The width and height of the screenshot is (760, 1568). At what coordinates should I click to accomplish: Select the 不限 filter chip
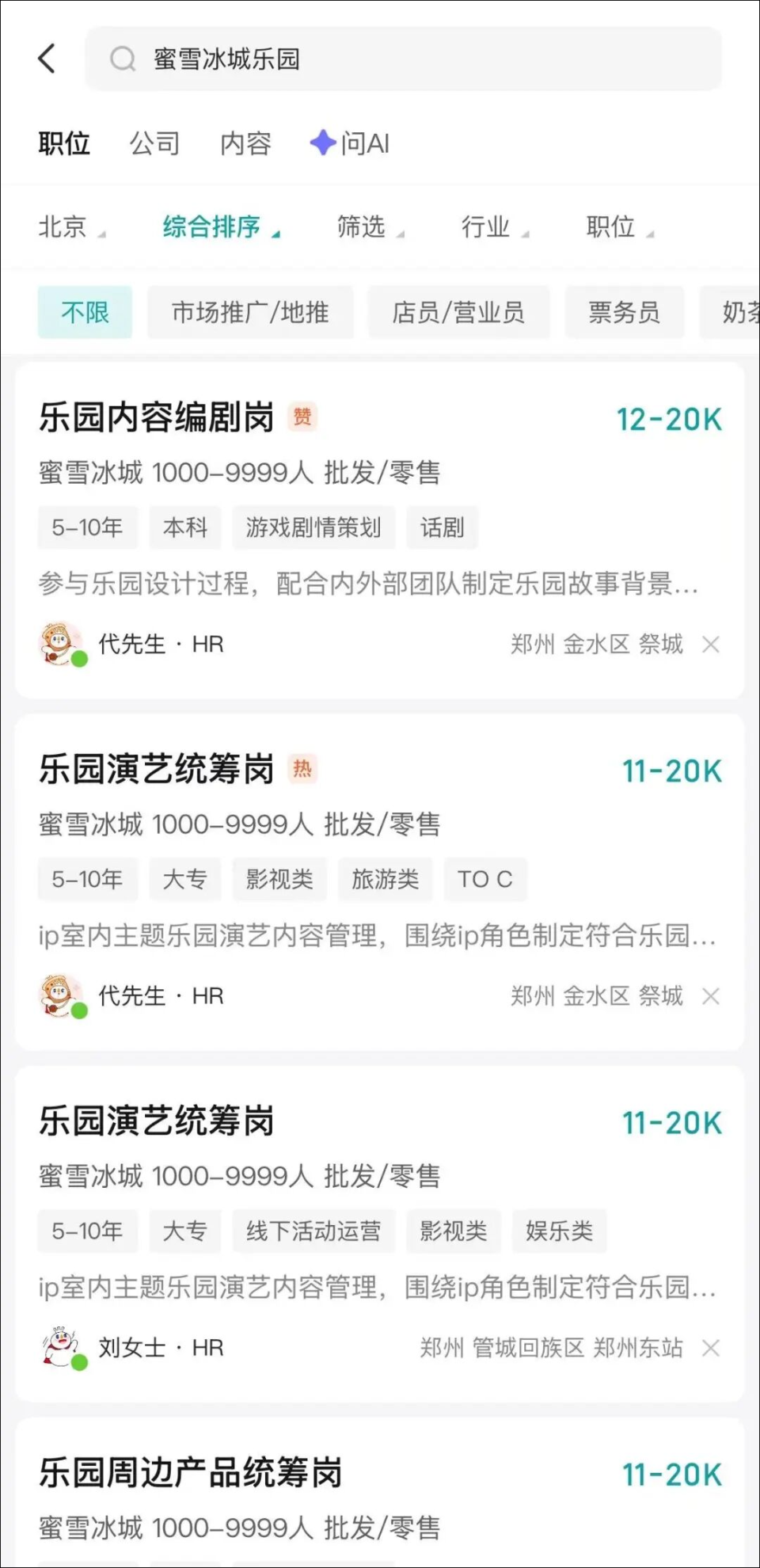84,312
